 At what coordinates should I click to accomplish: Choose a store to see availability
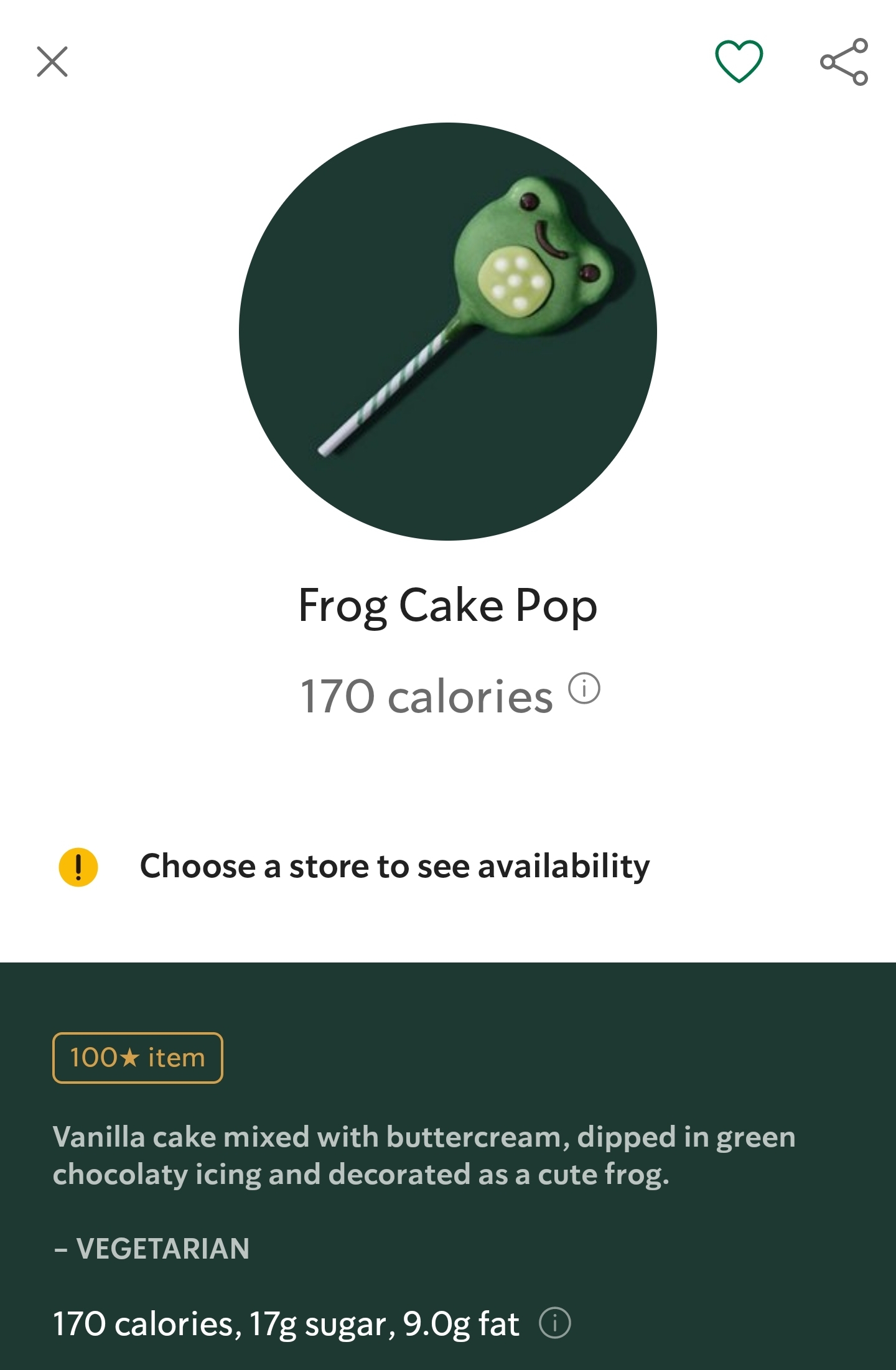pyautogui.click(x=394, y=866)
